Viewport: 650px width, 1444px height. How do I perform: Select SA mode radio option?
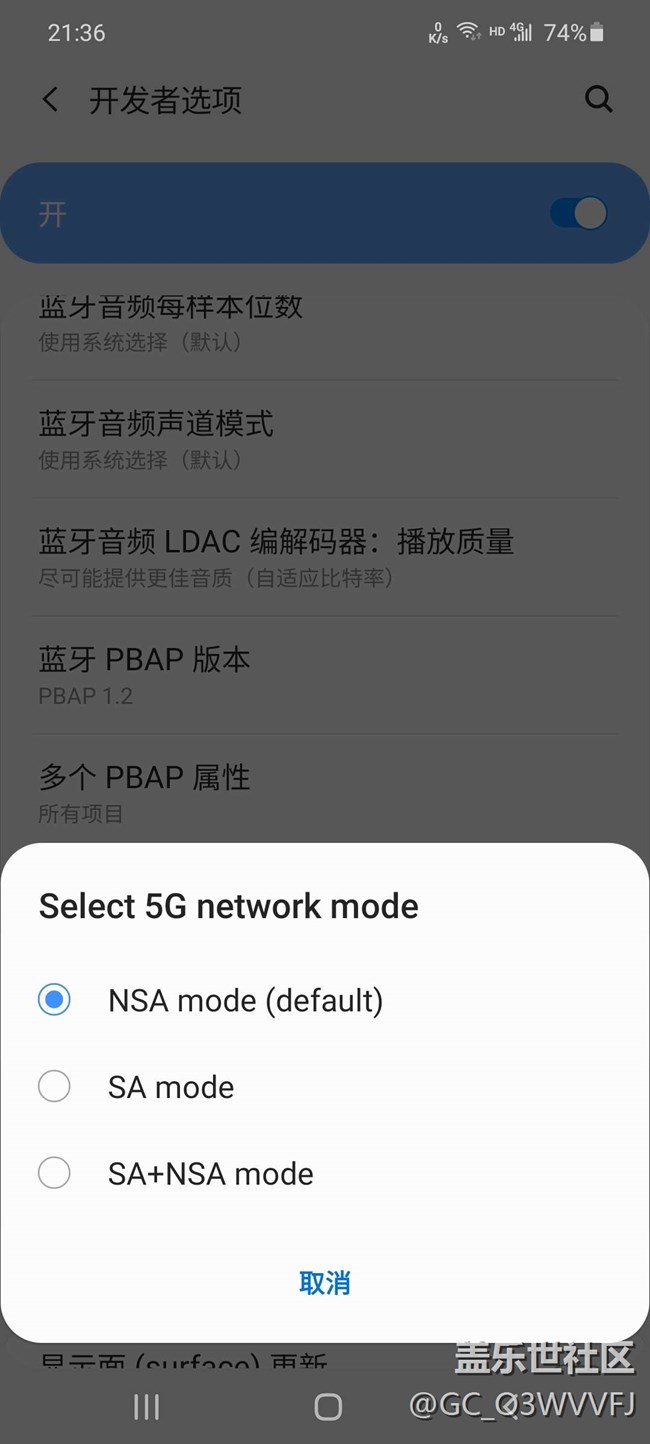(55, 1087)
